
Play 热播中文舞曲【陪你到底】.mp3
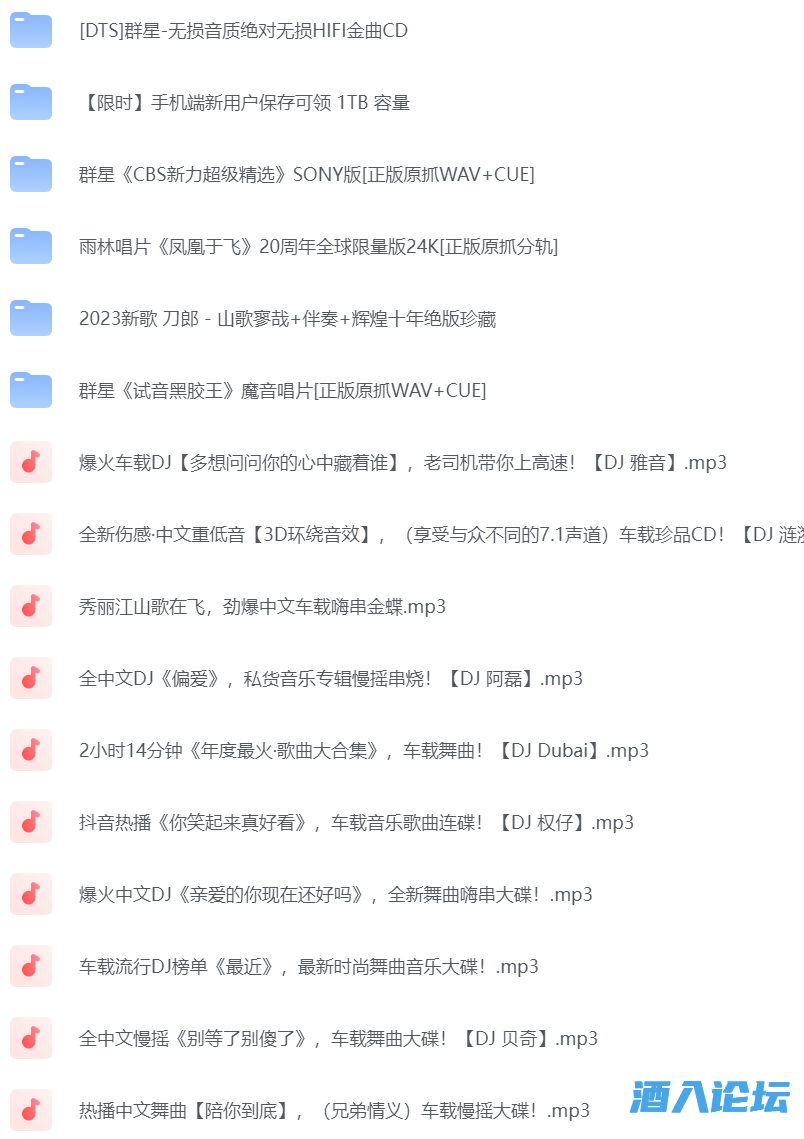click(334, 1111)
